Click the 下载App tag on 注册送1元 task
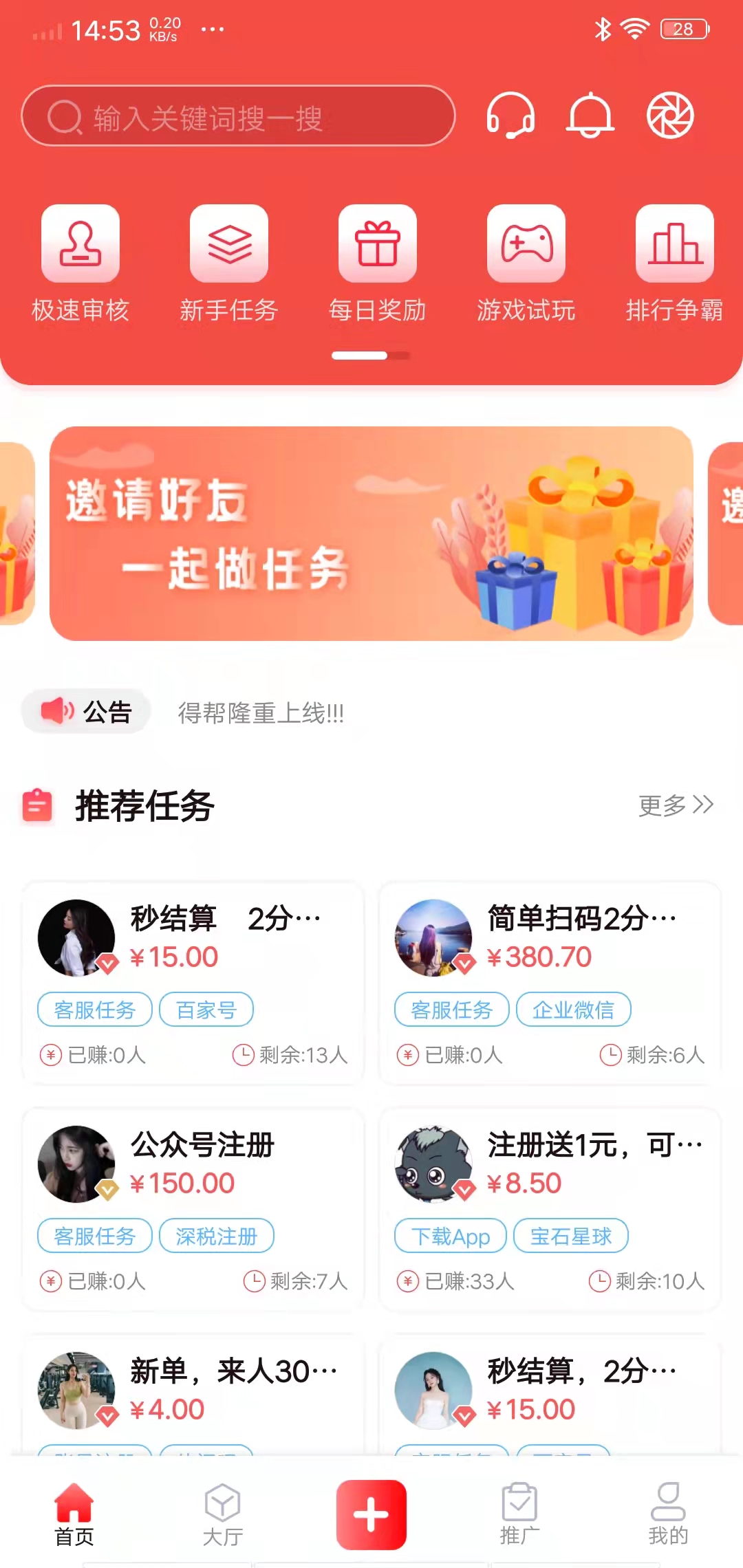743x1568 pixels. [x=450, y=1236]
